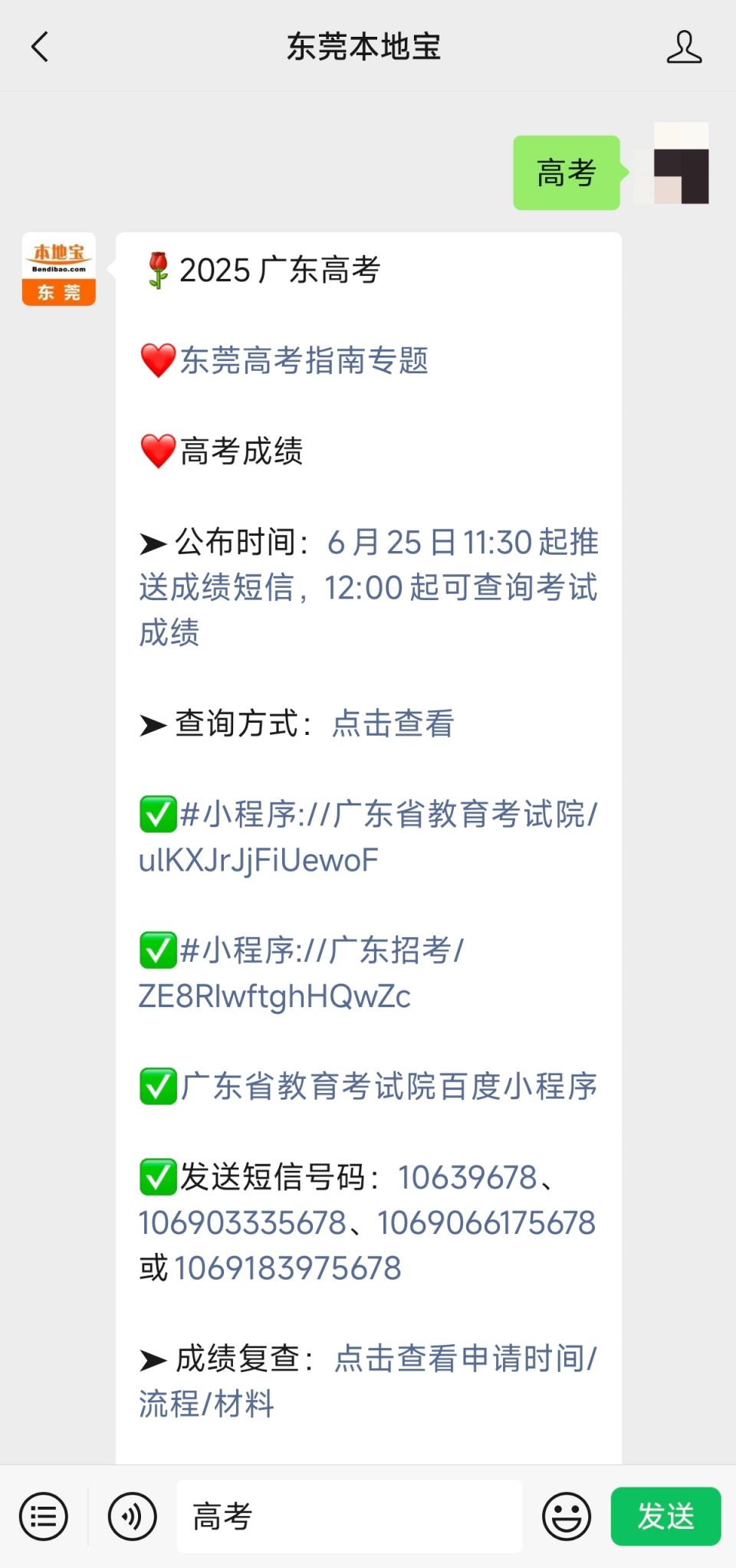
Task: Open 广东省教育考试院百度小程序 link
Action: click(x=388, y=1087)
